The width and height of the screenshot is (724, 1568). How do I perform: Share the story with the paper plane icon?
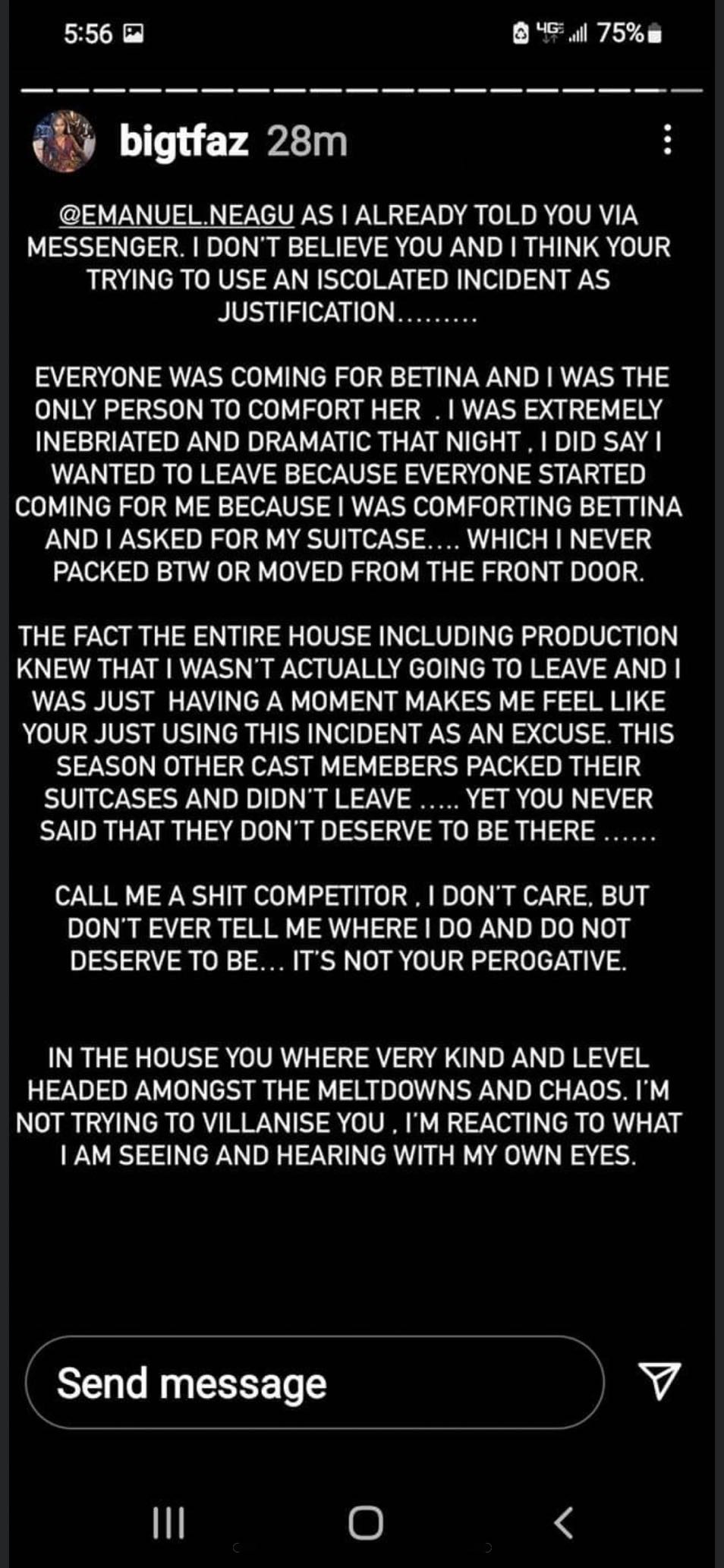659,1380
